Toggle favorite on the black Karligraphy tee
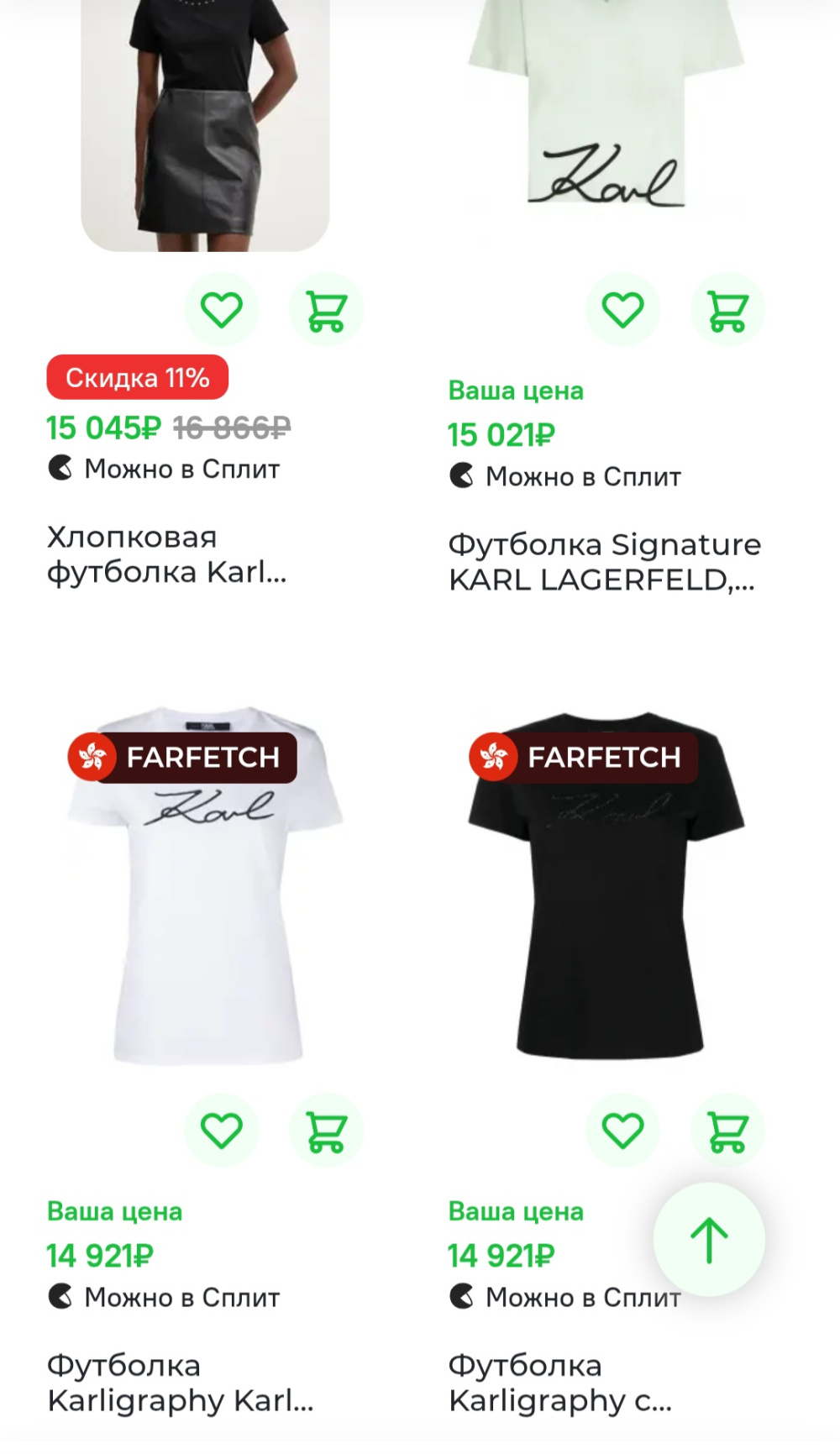The image size is (840, 1454). pos(622,1130)
